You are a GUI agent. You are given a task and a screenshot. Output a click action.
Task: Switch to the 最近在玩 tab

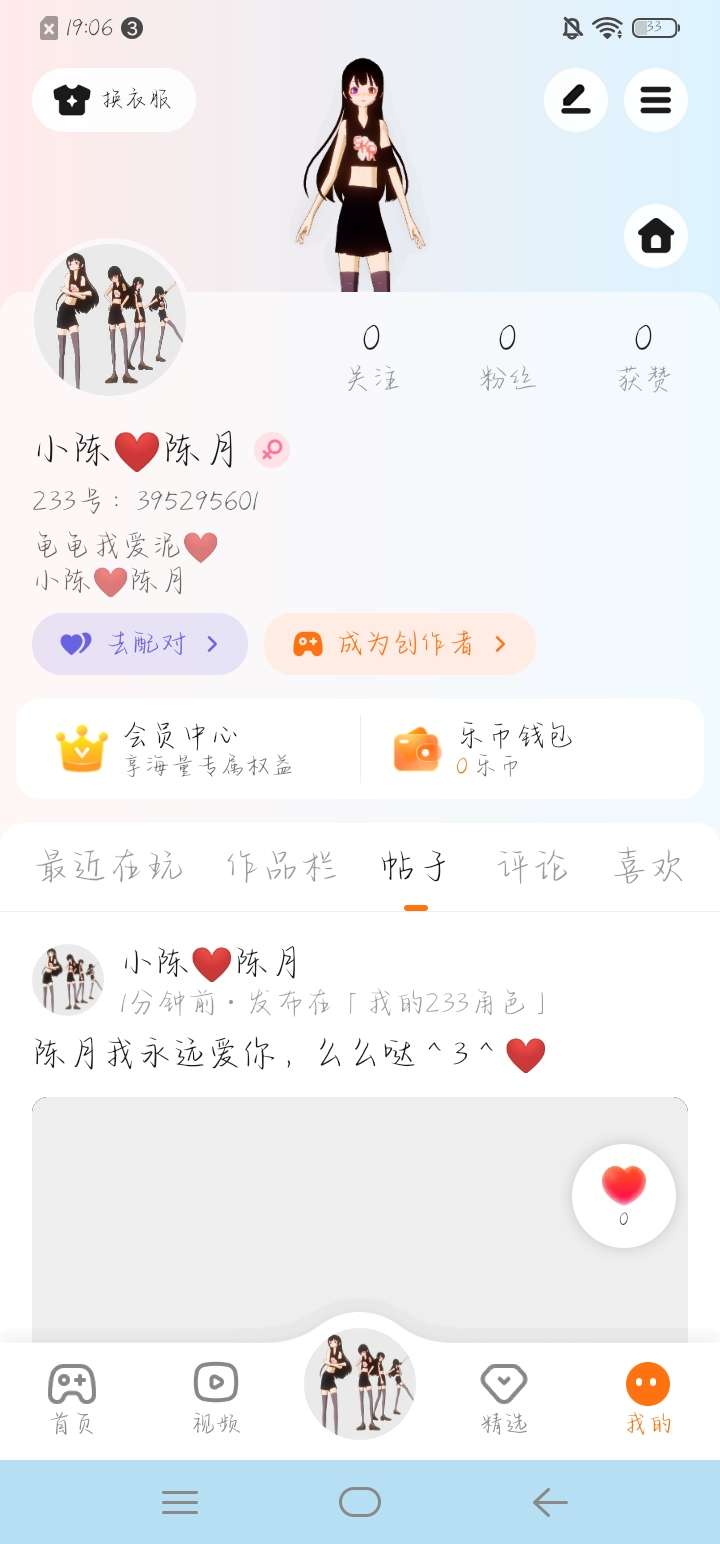tap(110, 866)
